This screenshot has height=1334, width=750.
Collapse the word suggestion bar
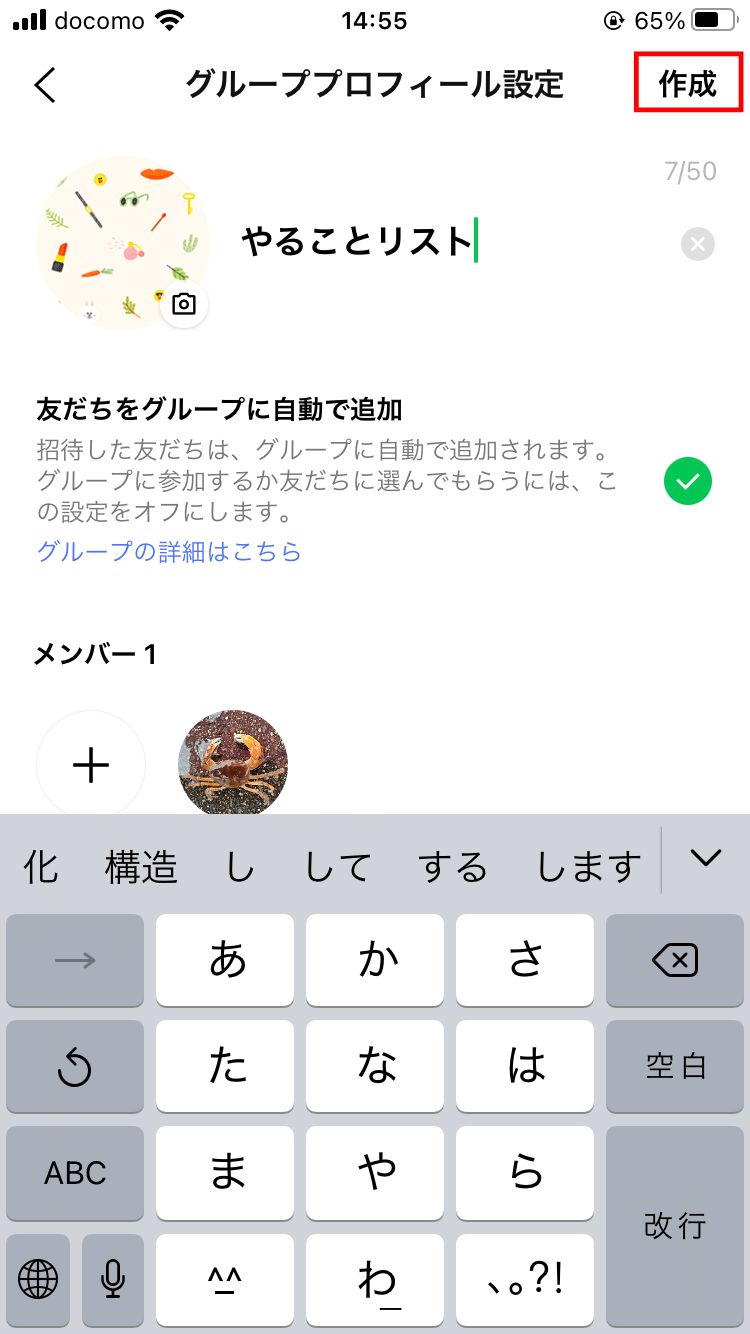pyautogui.click(x=707, y=858)
